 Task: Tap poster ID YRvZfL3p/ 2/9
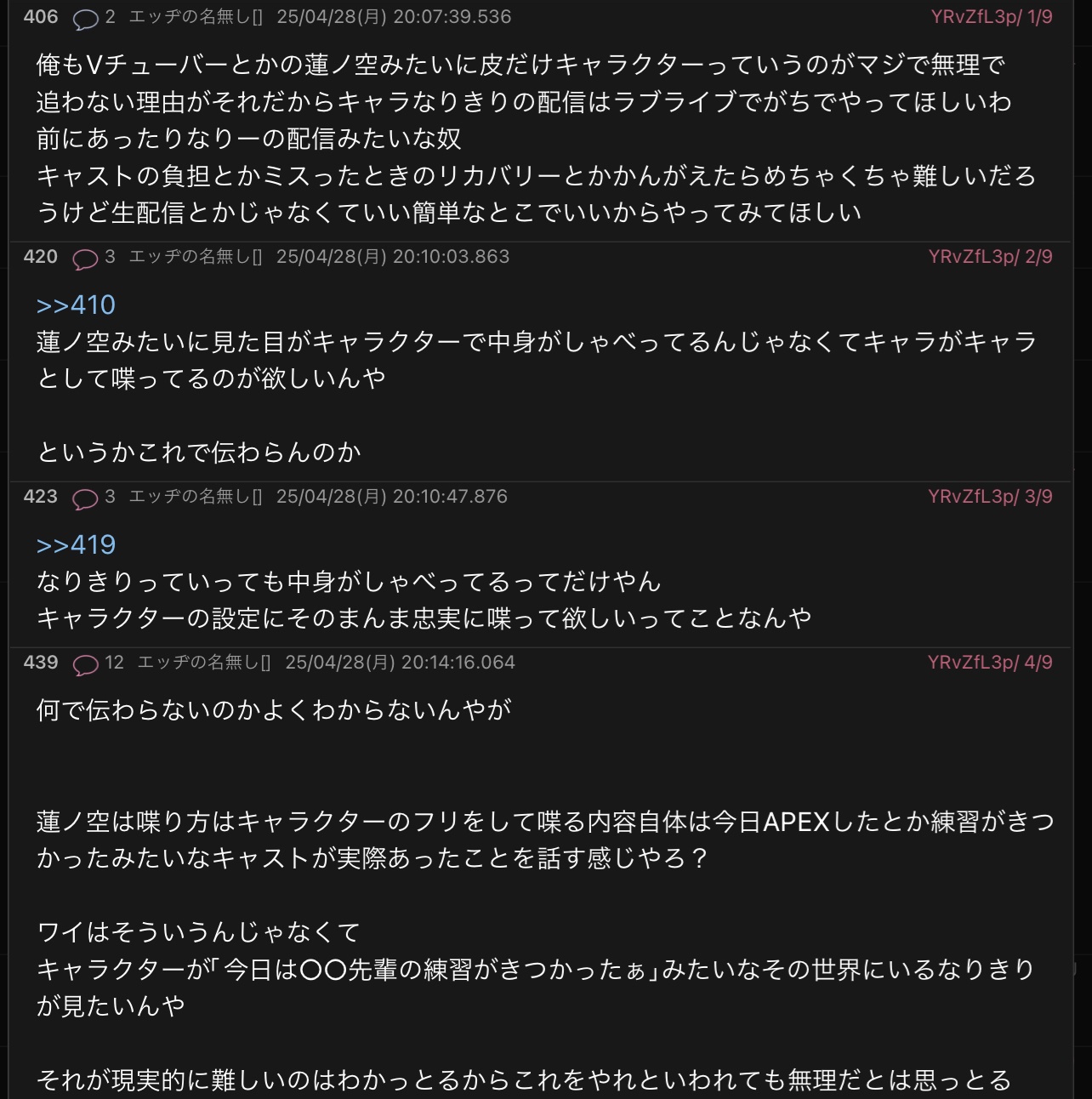(990, 257)
